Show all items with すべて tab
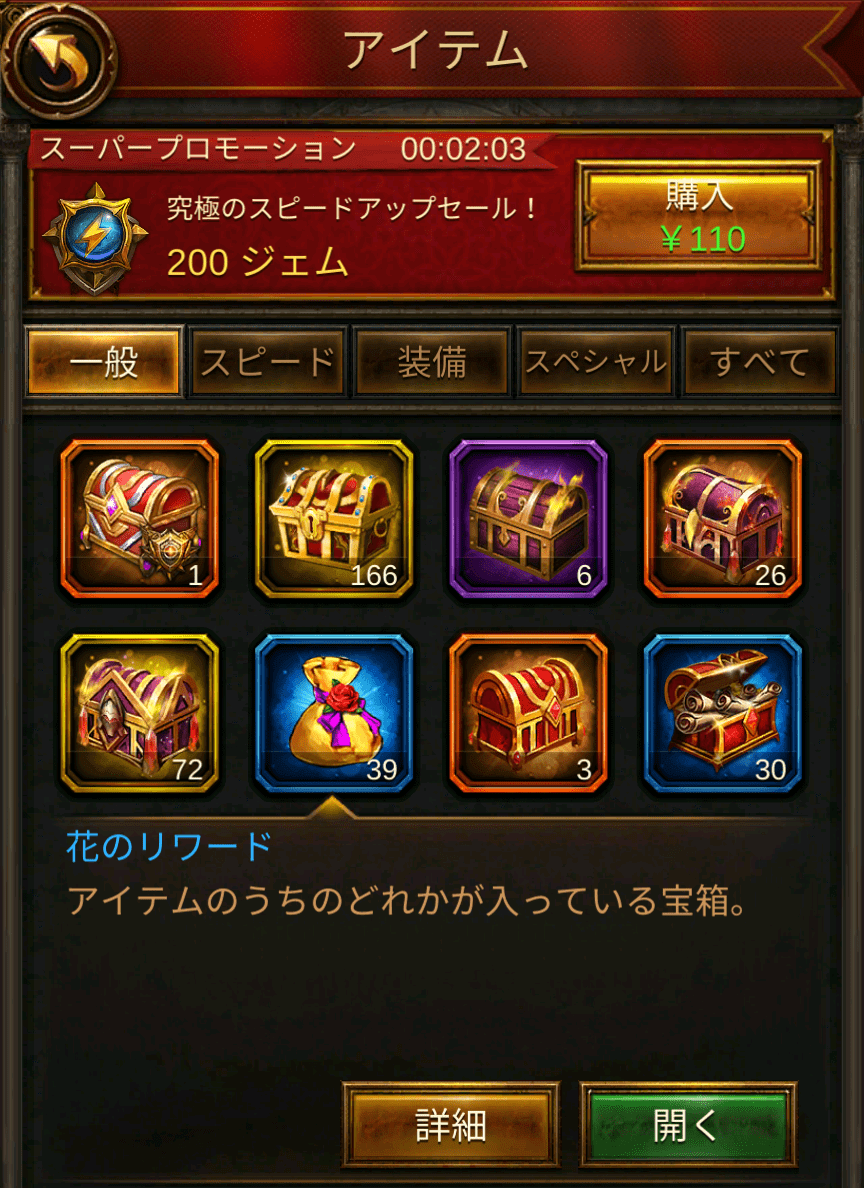 [x=759, y=362]
